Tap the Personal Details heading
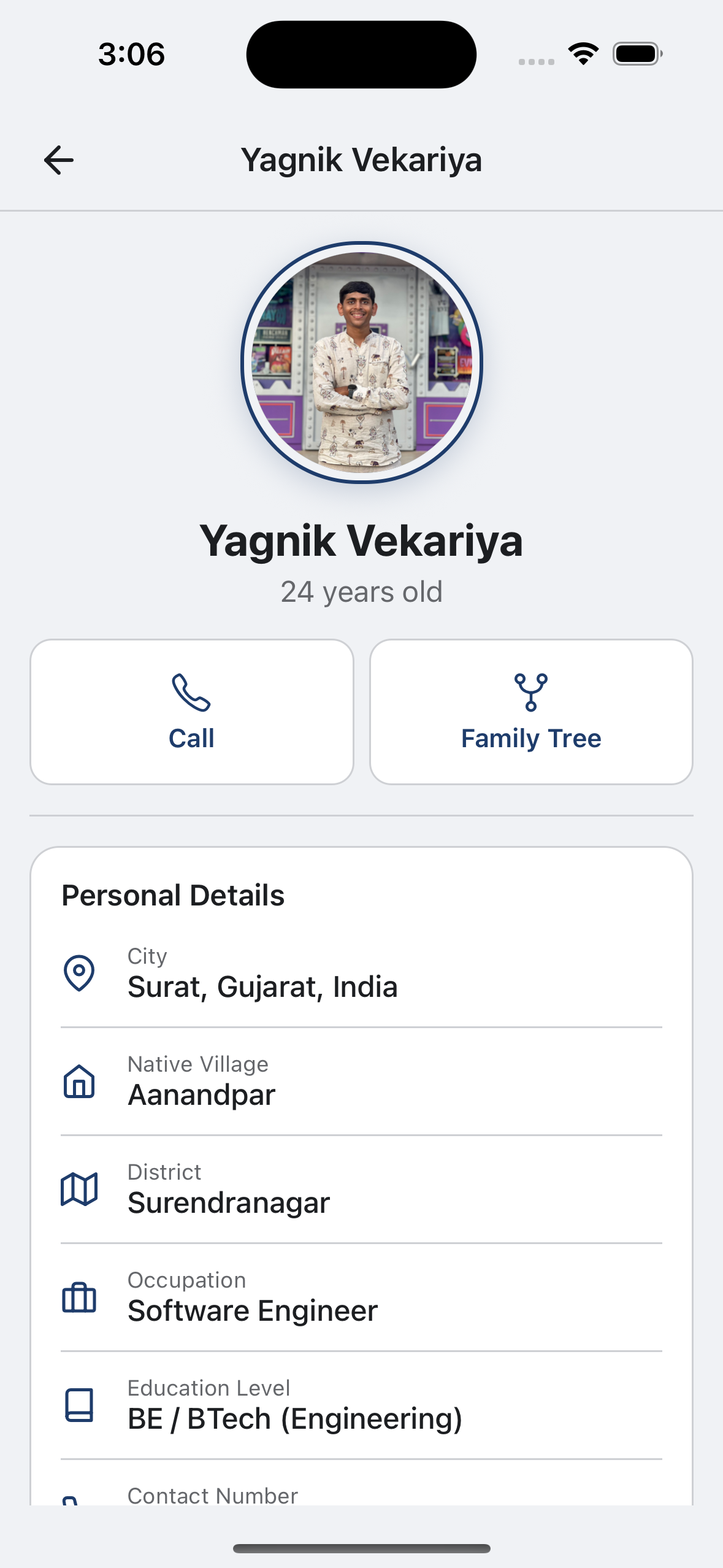723x1568 pixels. tap(174, 895)
